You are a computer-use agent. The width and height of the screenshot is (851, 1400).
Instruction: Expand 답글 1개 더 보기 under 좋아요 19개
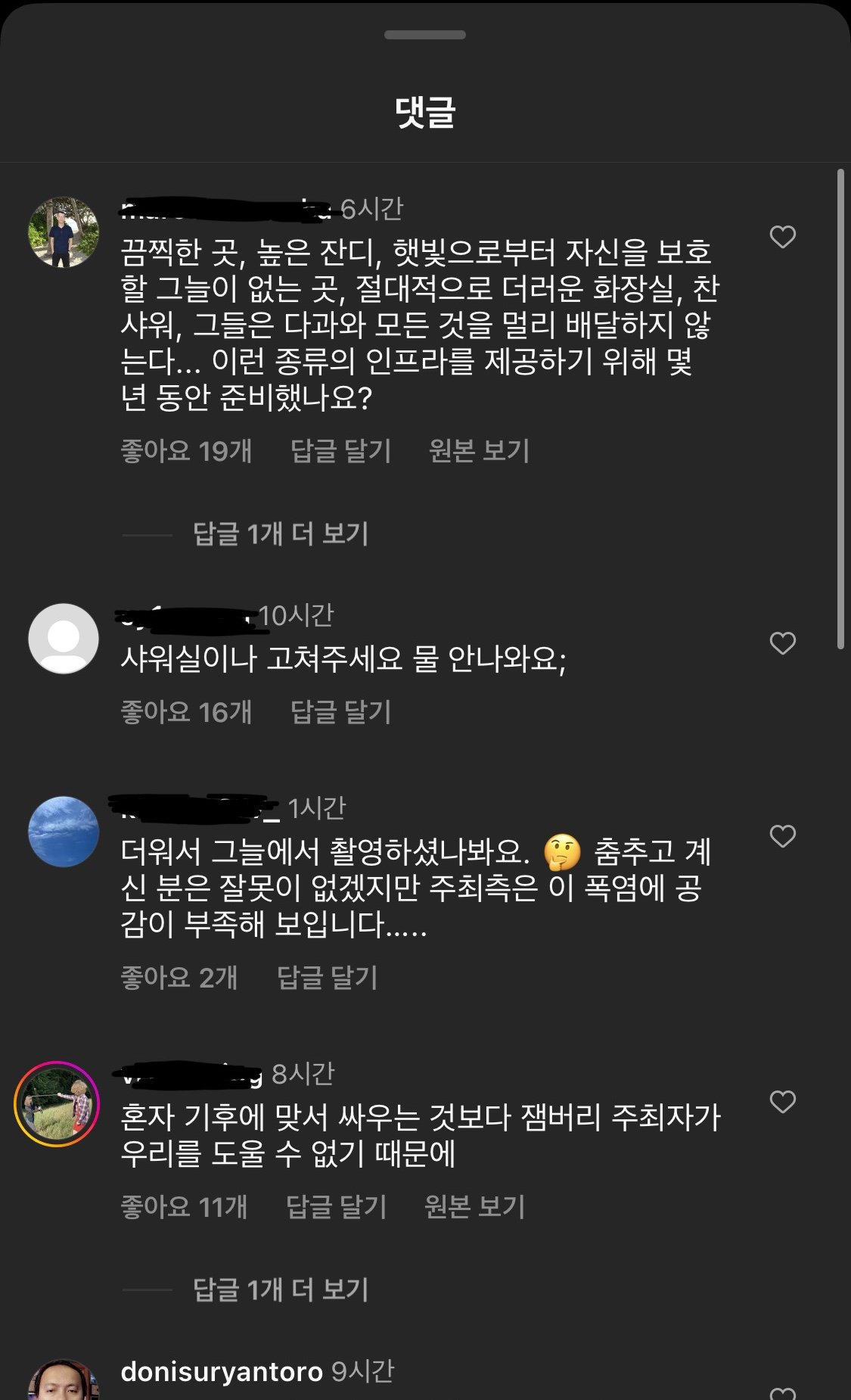[280, 534]
